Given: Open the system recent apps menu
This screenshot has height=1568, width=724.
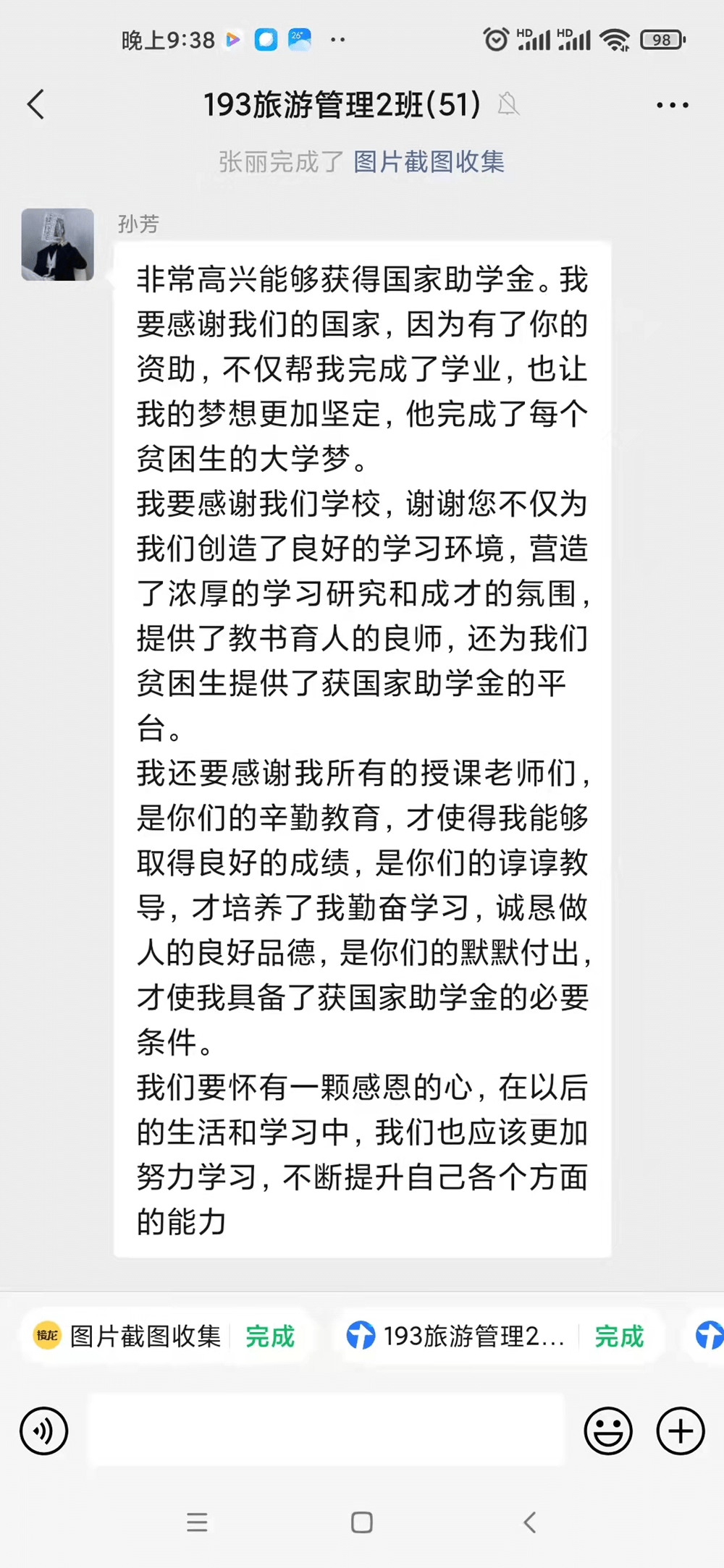Looking at the screenshot, I should pyautogui.click(x=197, y=1522).
